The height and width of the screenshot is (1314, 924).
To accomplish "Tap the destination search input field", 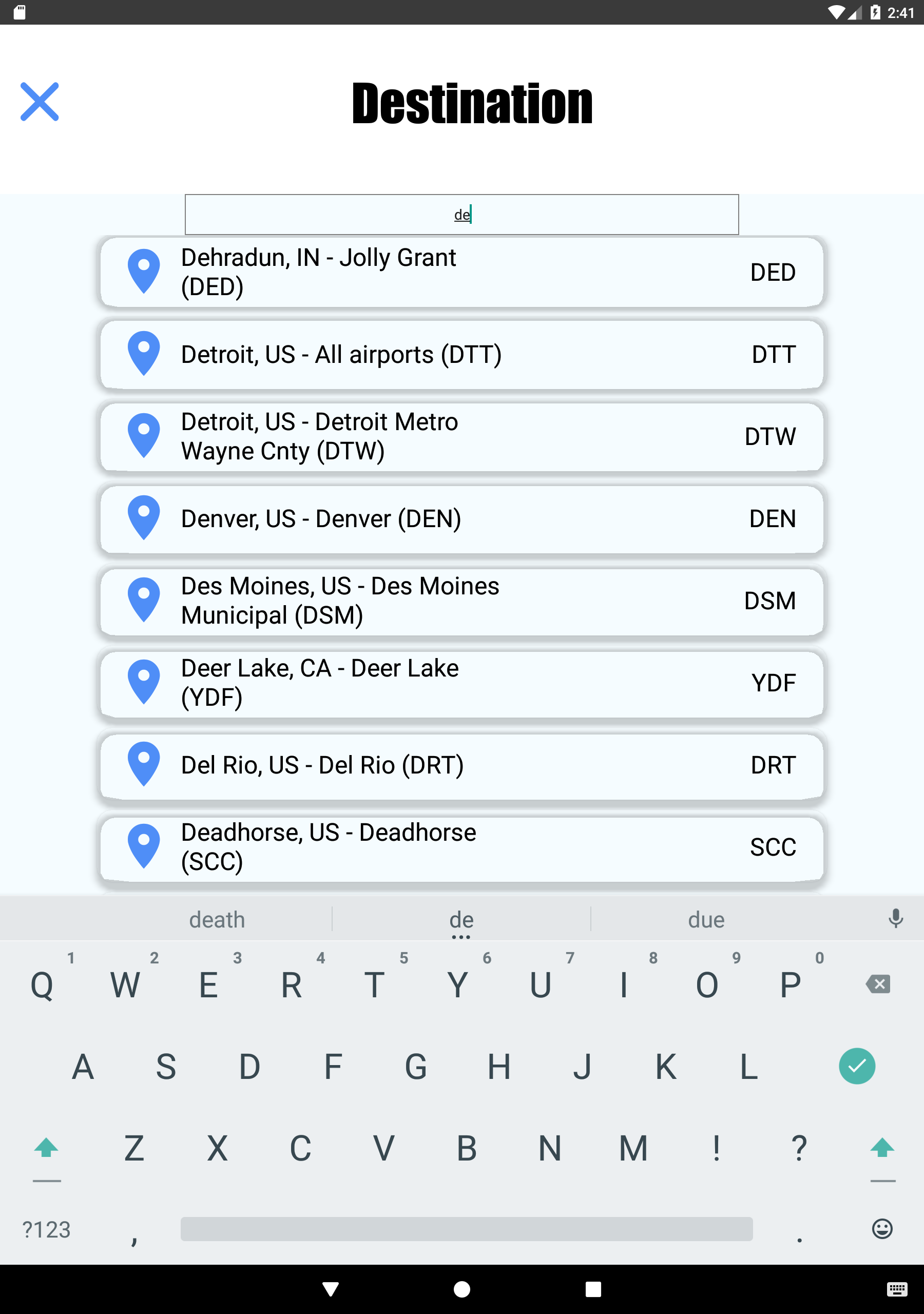I will pyautogui.click(x=461, y=214).
